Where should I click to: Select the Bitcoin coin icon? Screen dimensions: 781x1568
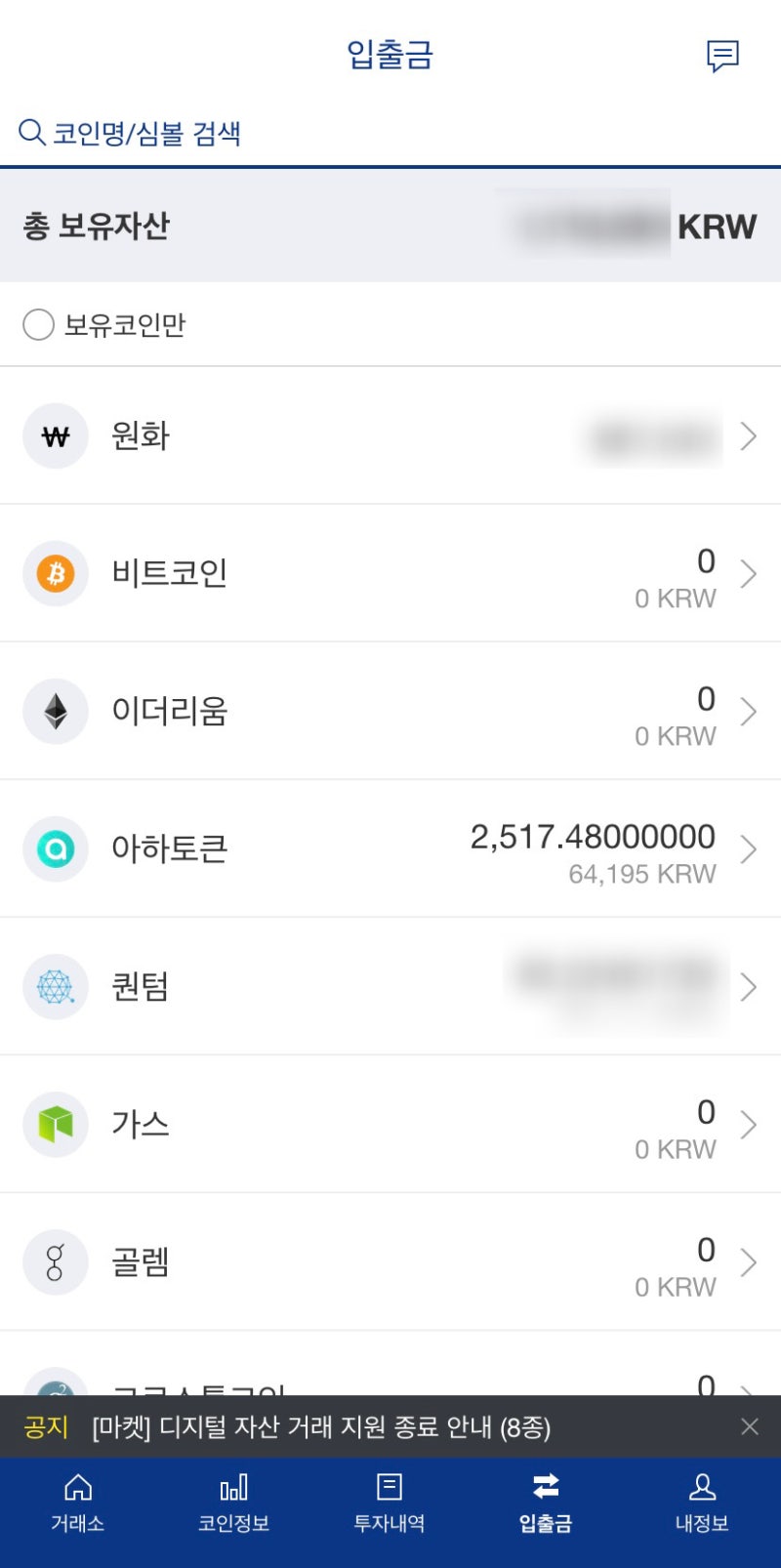click(x=56, y=574)
